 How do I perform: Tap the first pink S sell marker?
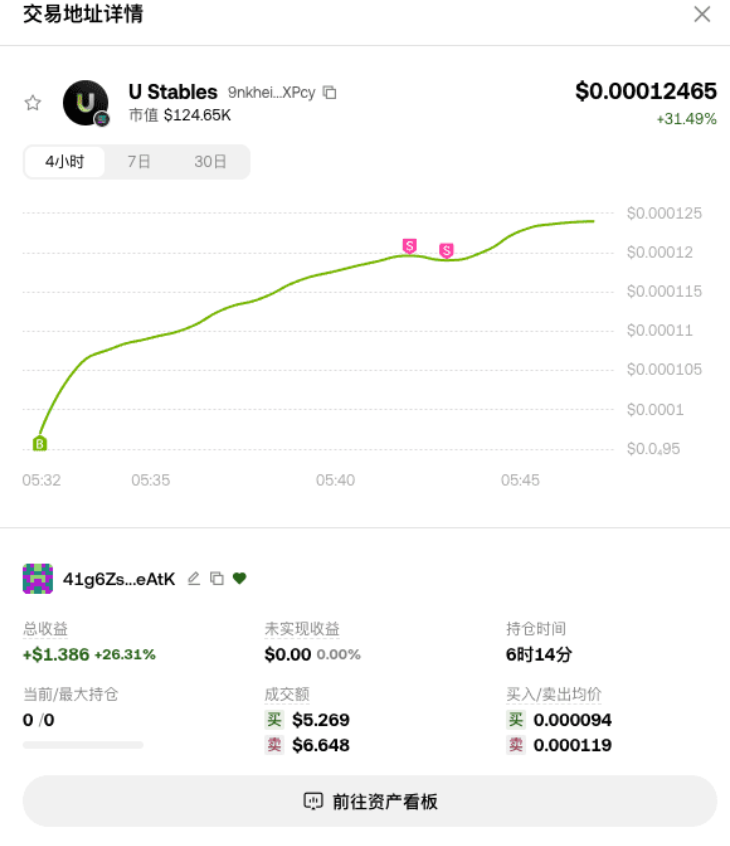(409, 245)
